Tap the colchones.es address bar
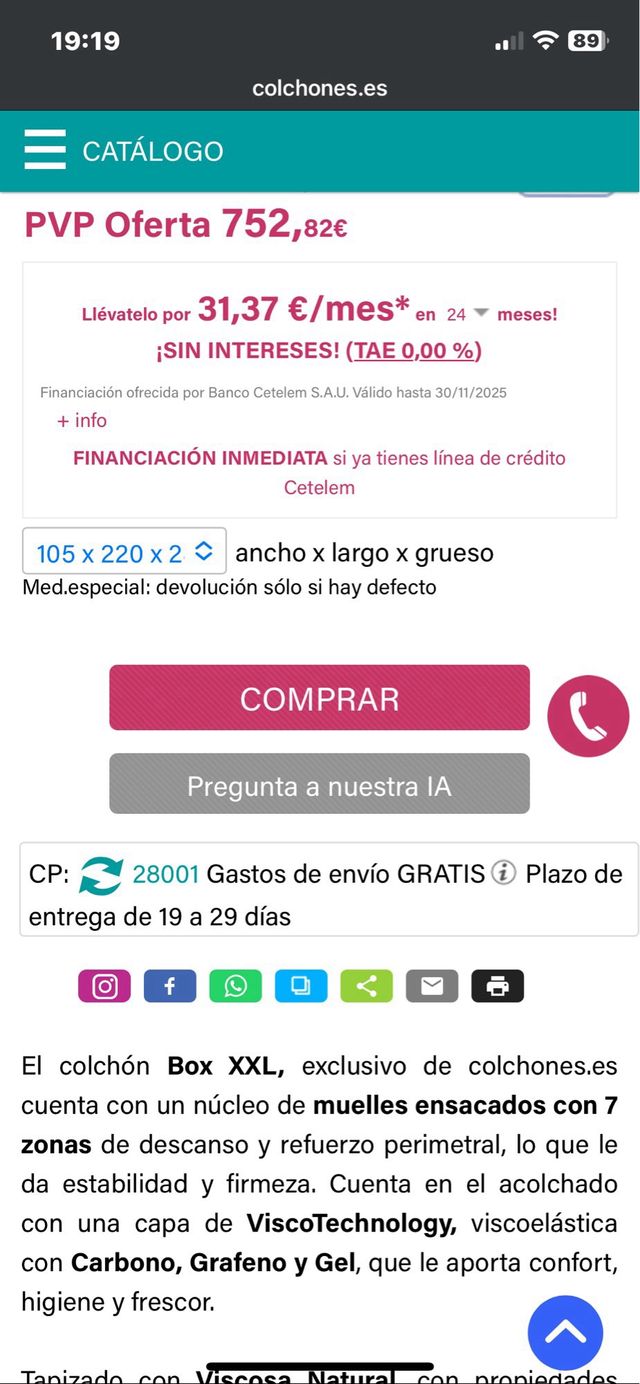The image size is (640, 1384). click(x=320, y=88)
